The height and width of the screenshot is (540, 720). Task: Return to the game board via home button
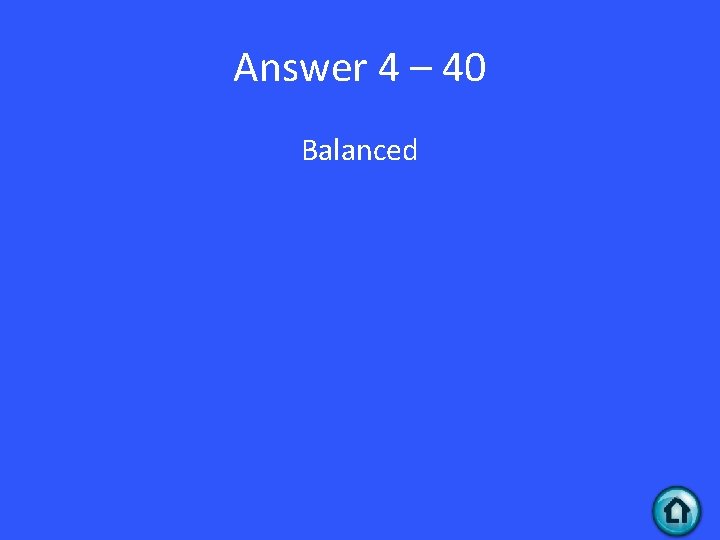tap(676, 511)
